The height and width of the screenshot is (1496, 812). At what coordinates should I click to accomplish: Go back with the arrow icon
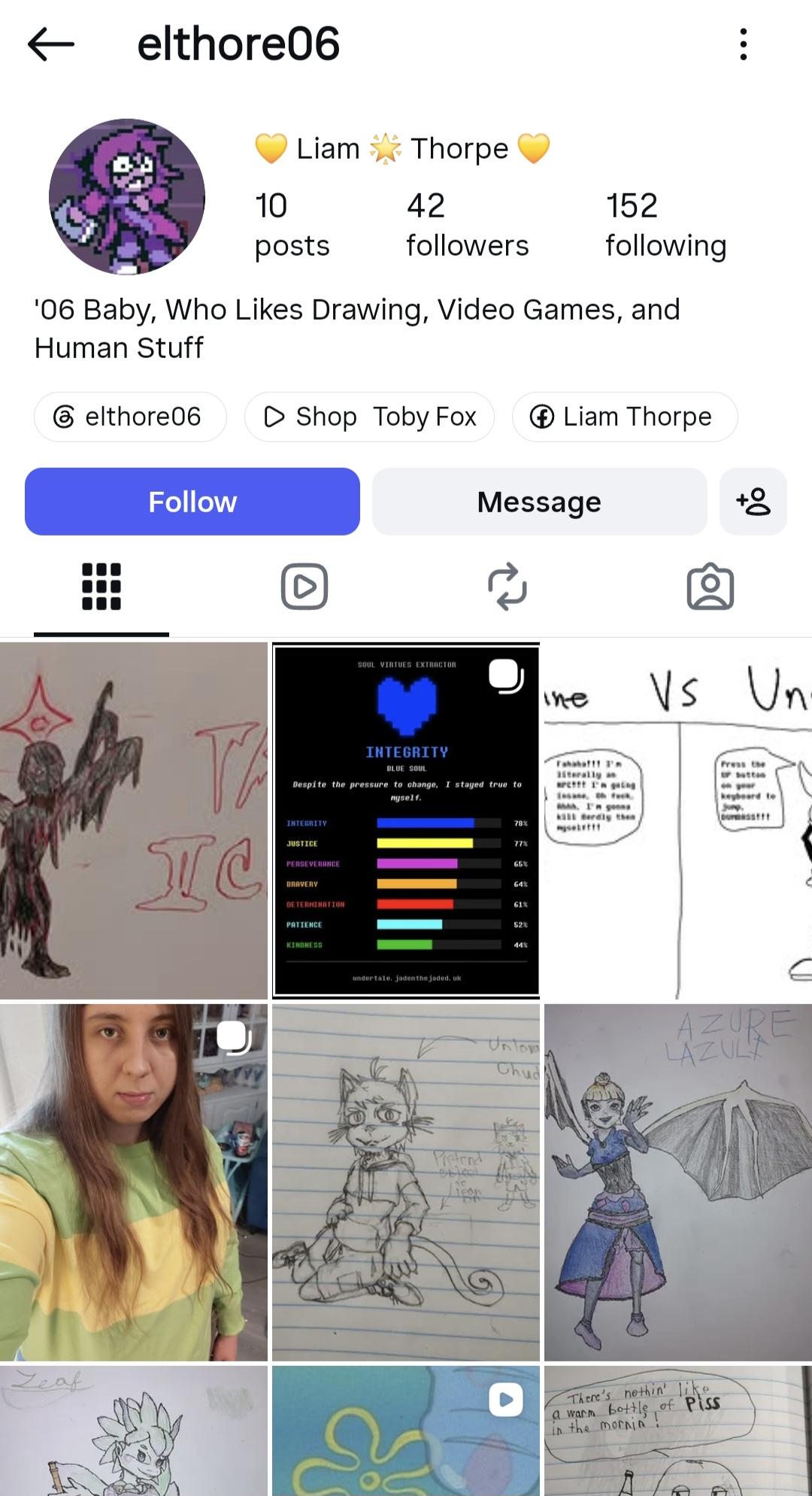click(50, 45)
